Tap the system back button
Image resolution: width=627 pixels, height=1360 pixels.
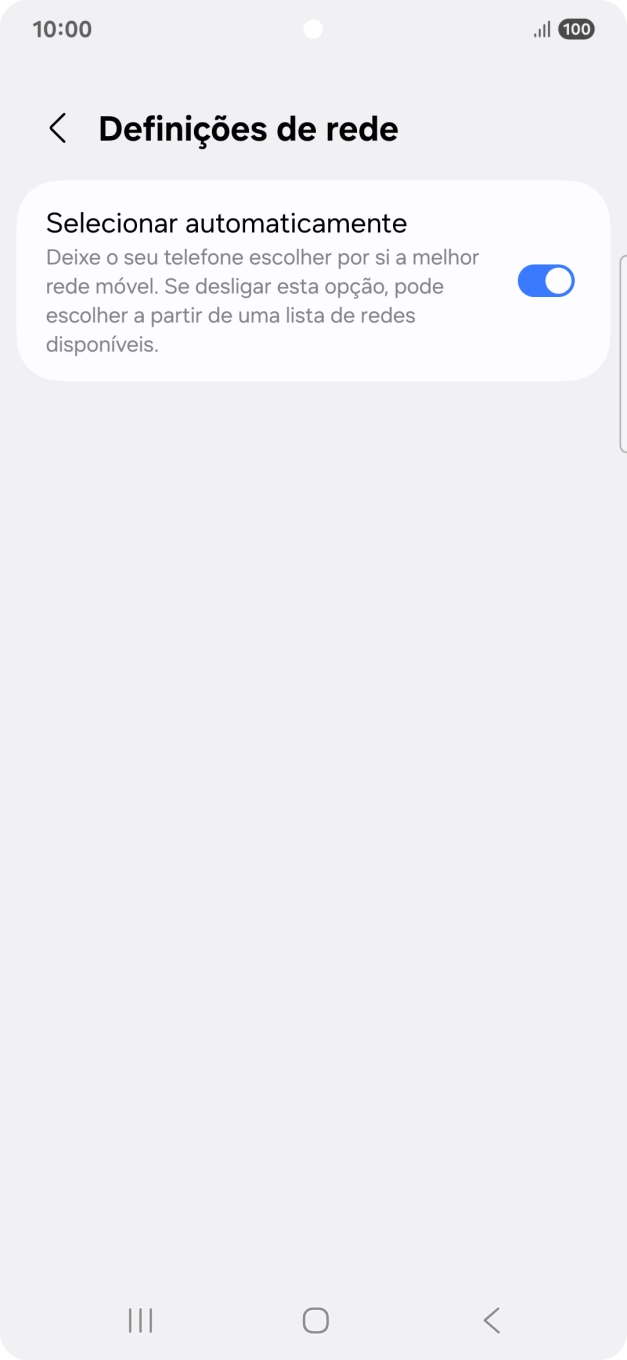tap(491, 1320)
